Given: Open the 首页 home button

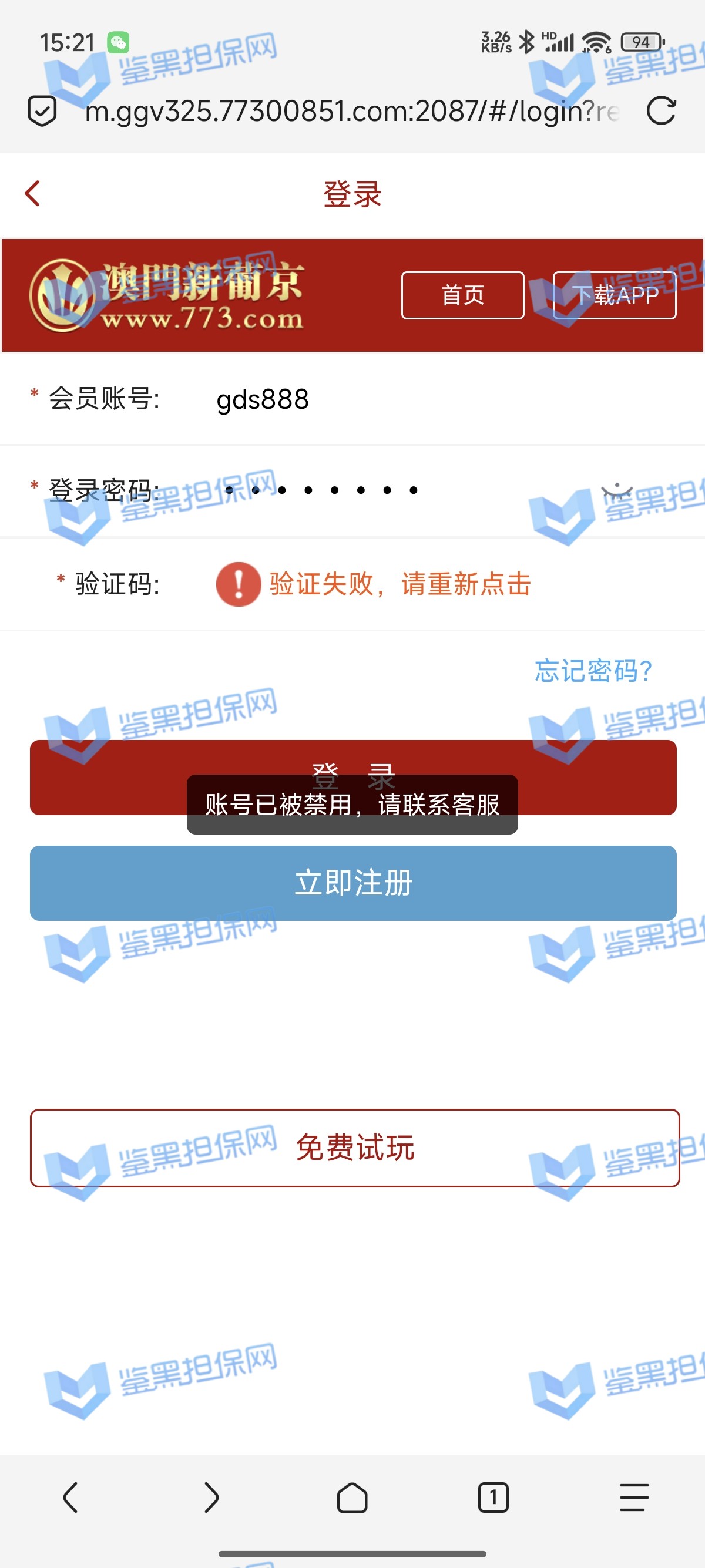Looking at the screenshot, I should click(462, 295).
